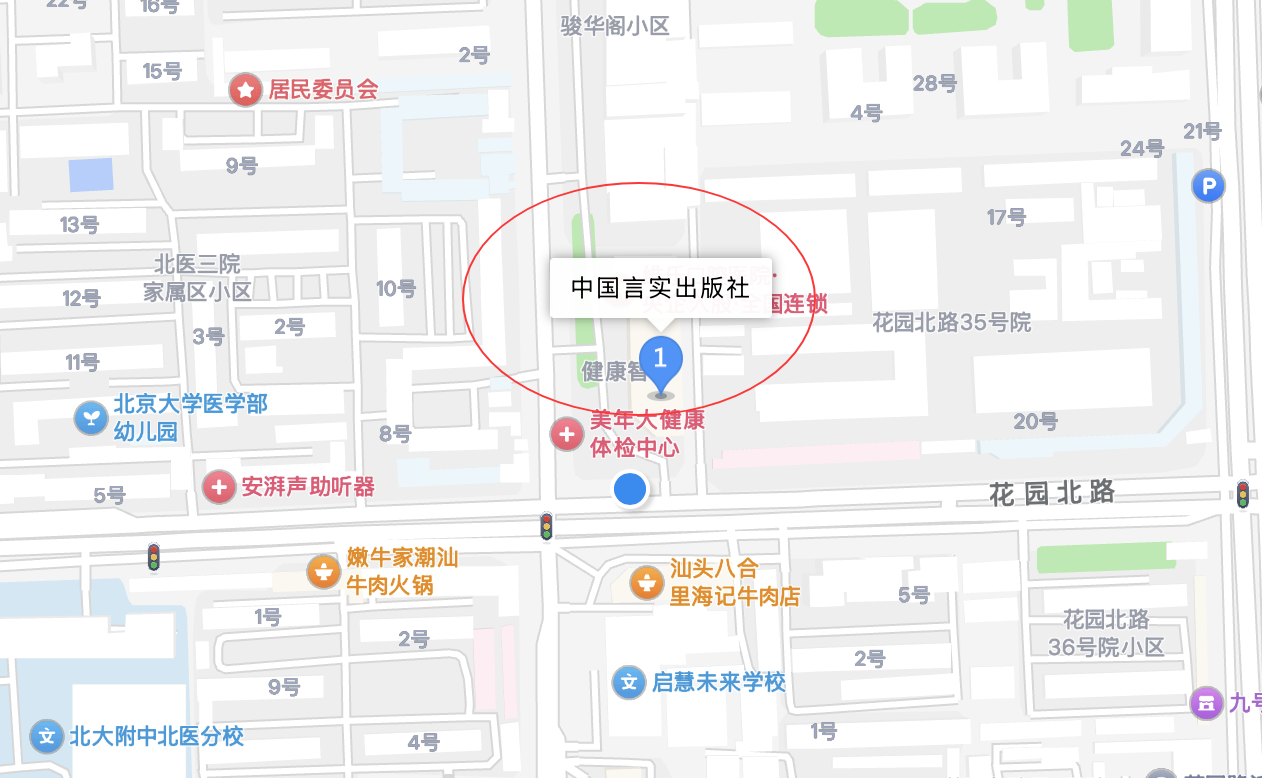
Task: Select the 美年大健康体检中心 map marker
Action: click(567, 434)
